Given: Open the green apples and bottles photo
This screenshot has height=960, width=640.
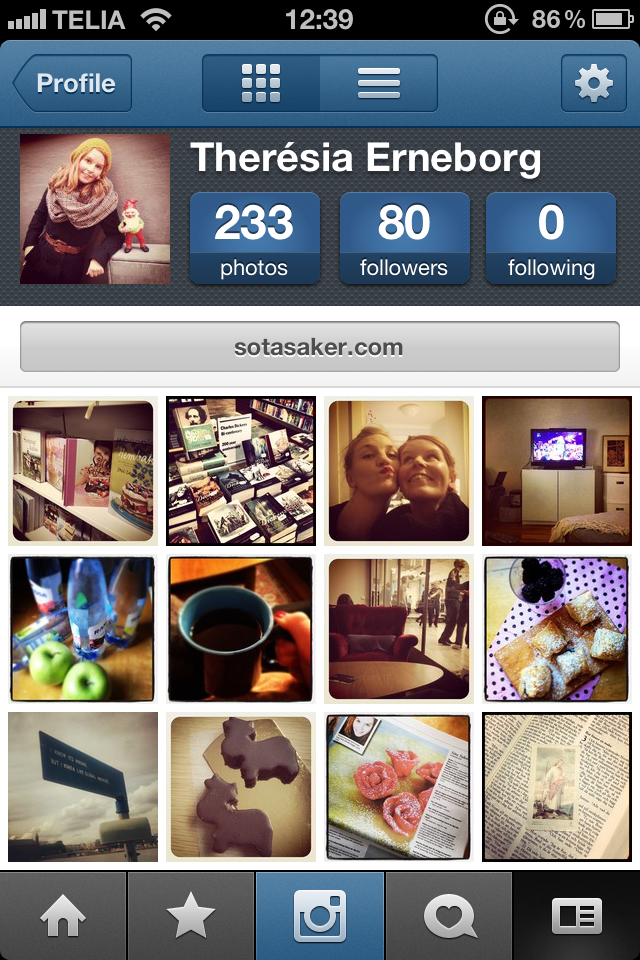Looking at the screenshot, I should coord(82,629).
